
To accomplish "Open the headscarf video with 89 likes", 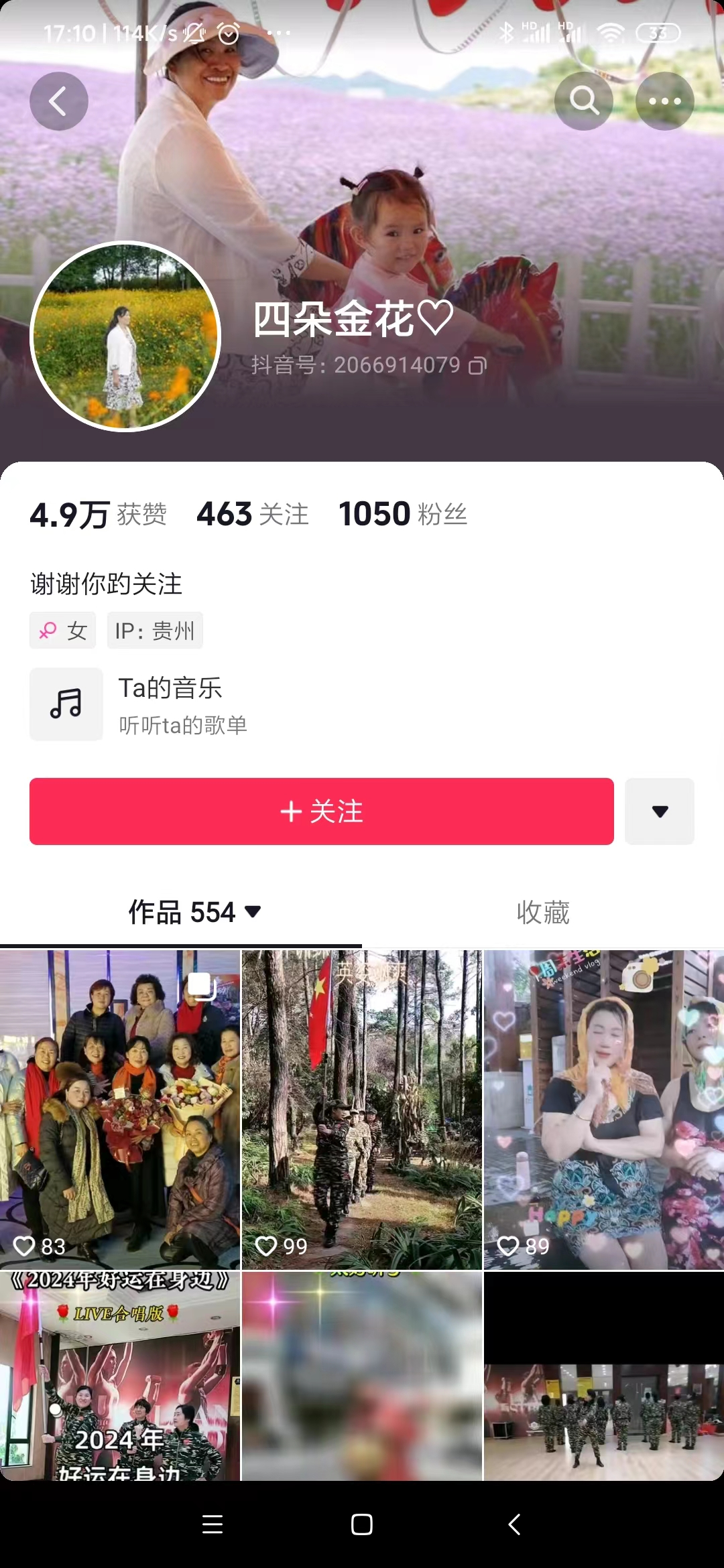I will click(603, 1109).
